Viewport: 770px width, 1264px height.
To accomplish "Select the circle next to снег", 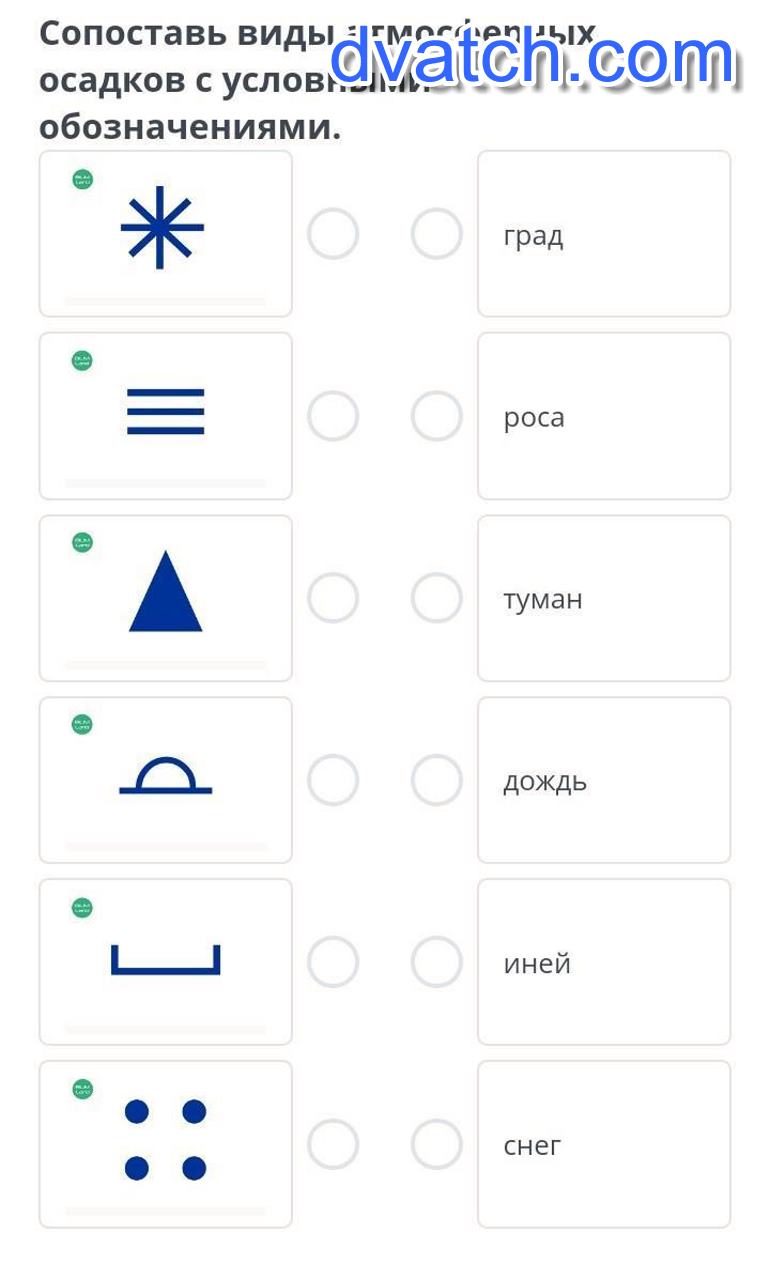I will [437, 1144].
